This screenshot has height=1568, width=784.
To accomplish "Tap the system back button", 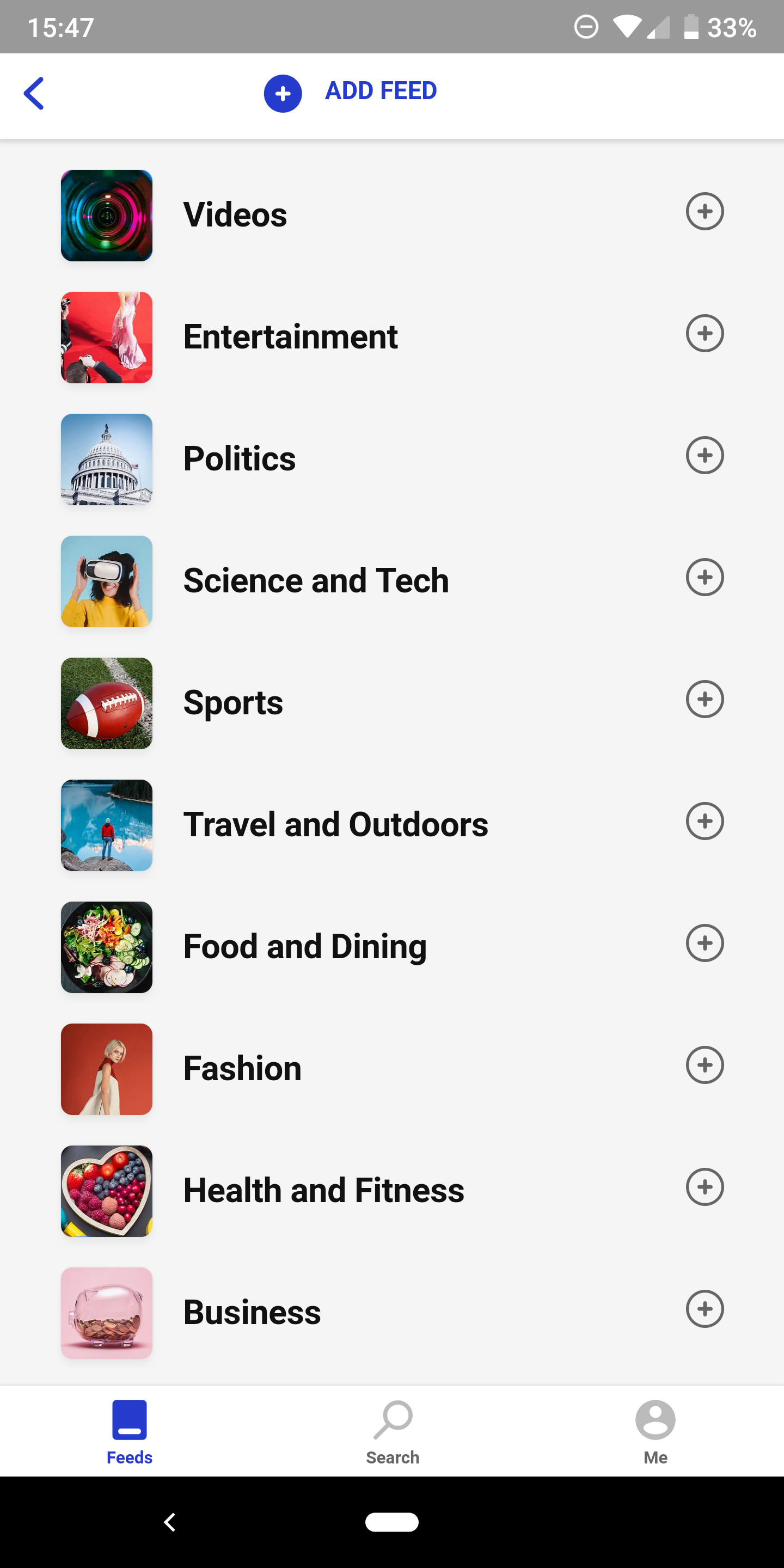I will coord(170,1522).
